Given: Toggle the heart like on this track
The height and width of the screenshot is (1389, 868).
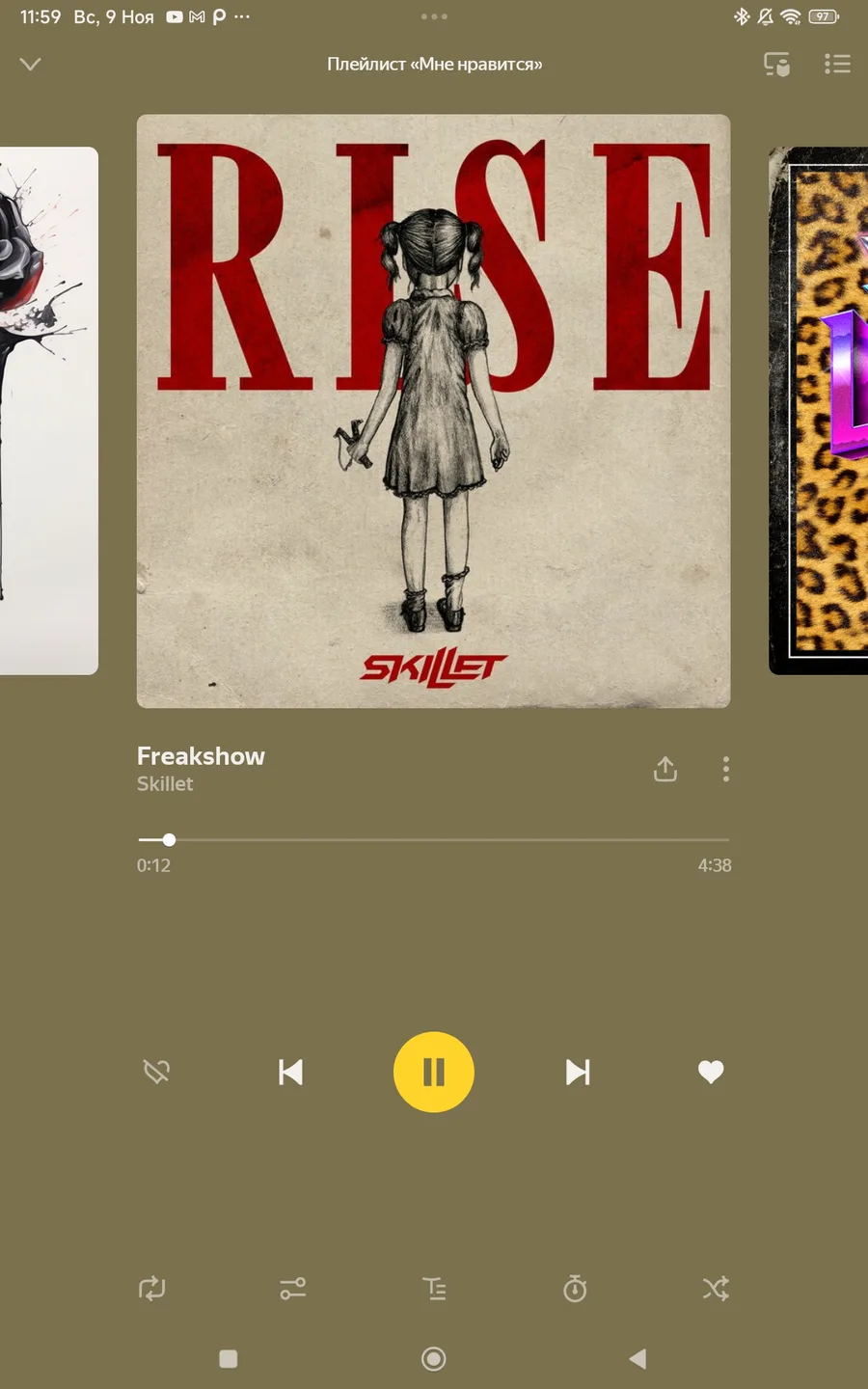Looking at the screenshot, I should coord(711,1072).
